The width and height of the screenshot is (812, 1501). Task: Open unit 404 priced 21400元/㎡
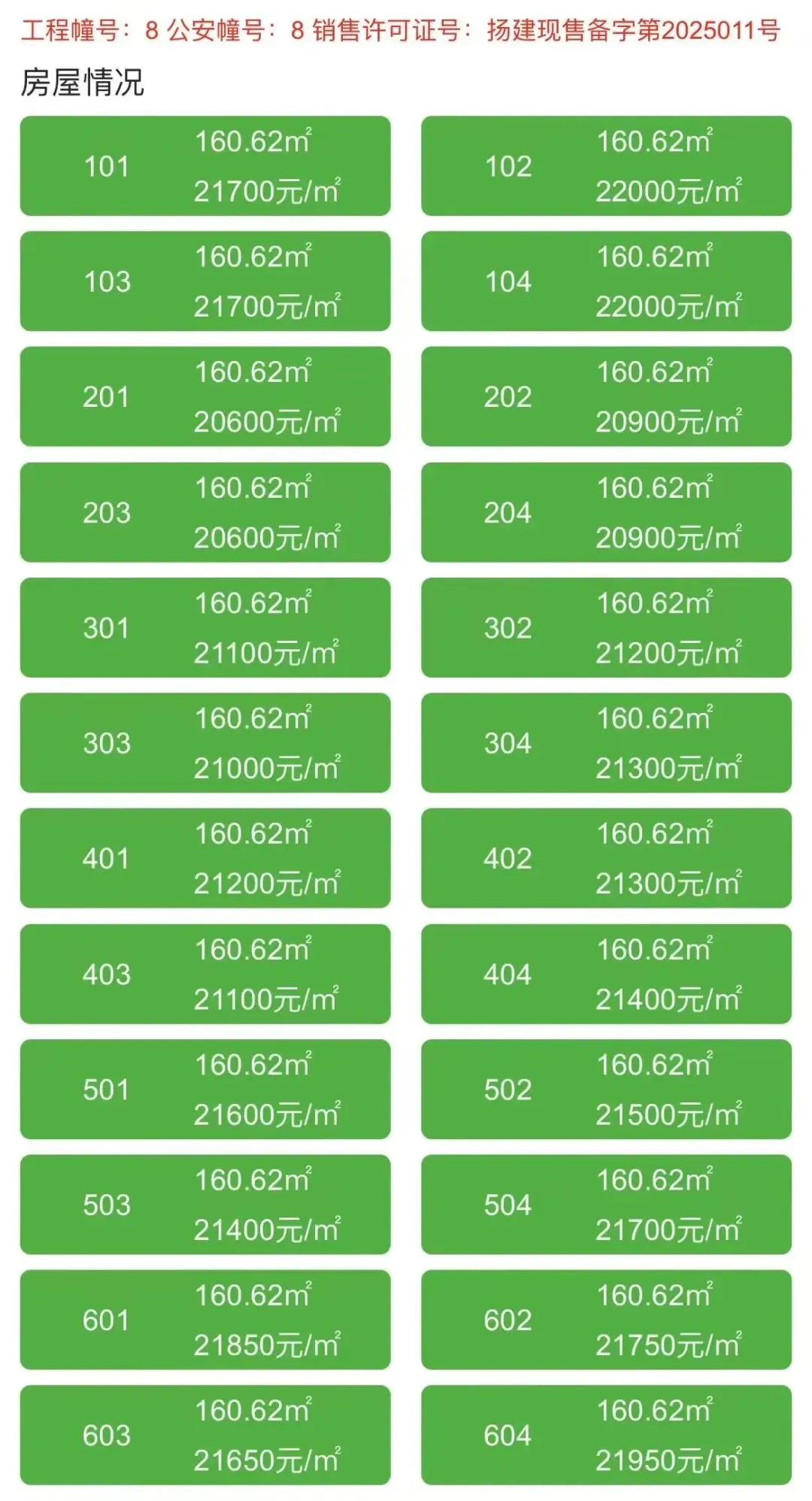pyautogui.click(x=606, y=974)
